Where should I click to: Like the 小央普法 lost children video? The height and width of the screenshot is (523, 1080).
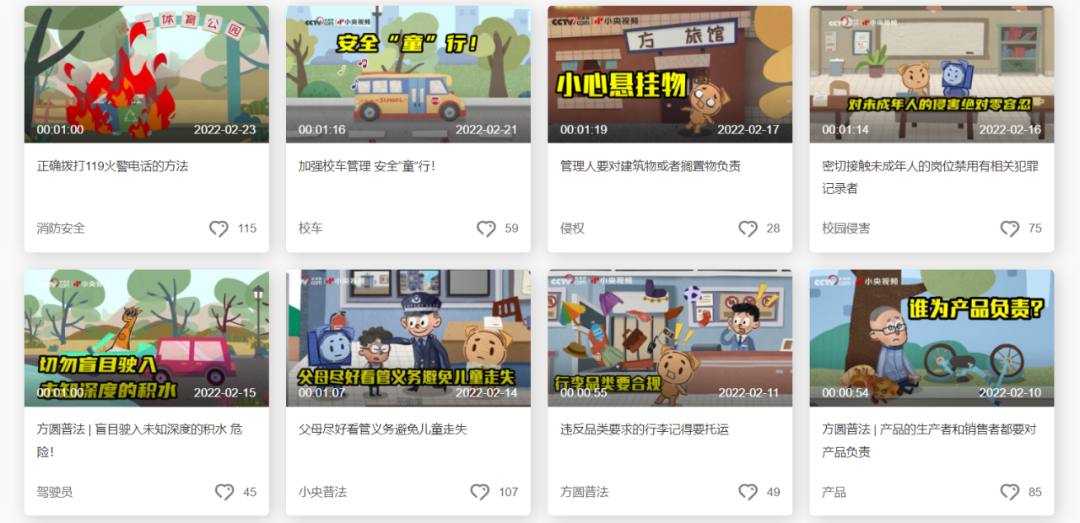click(x=480, y=492)
